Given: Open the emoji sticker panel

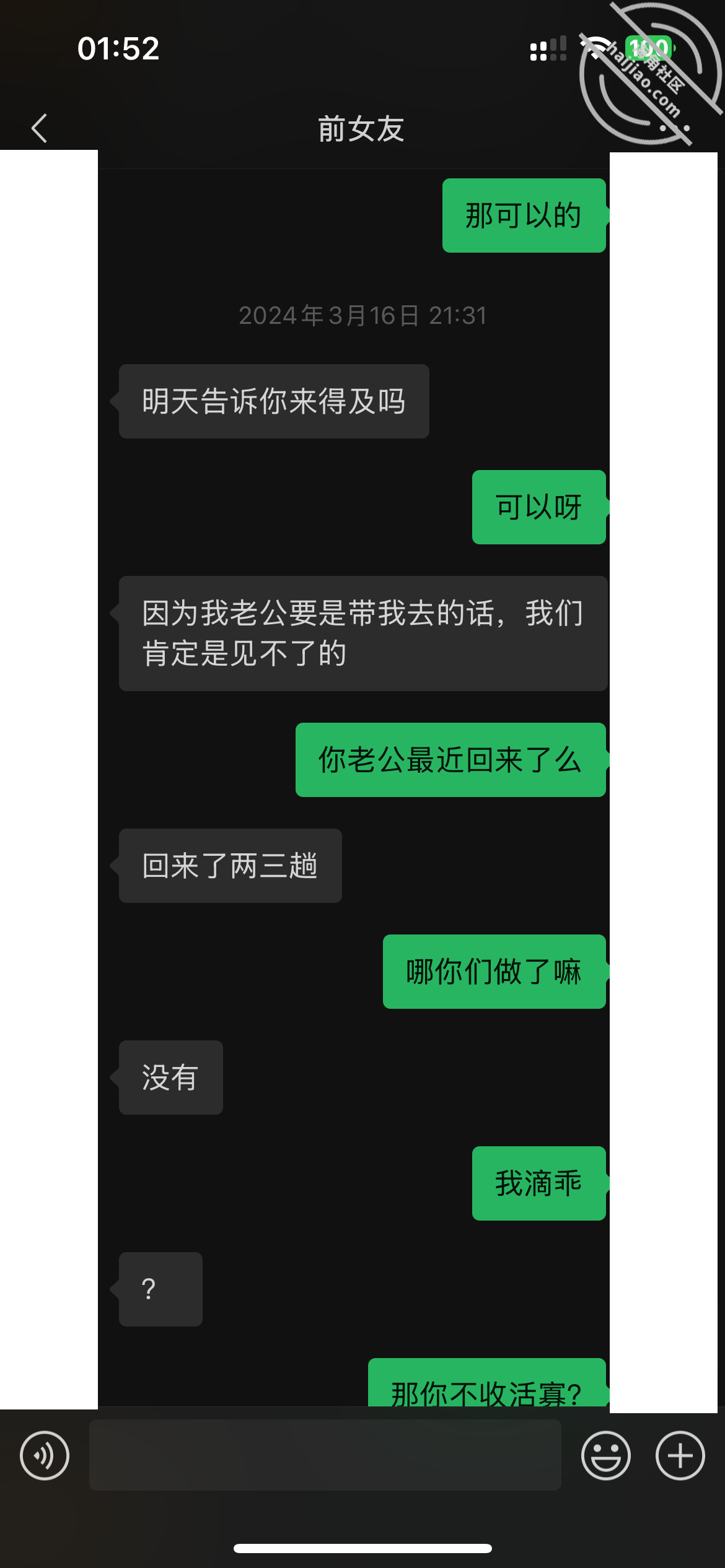Looking at the screenshot, I should tap(605, 1455).
